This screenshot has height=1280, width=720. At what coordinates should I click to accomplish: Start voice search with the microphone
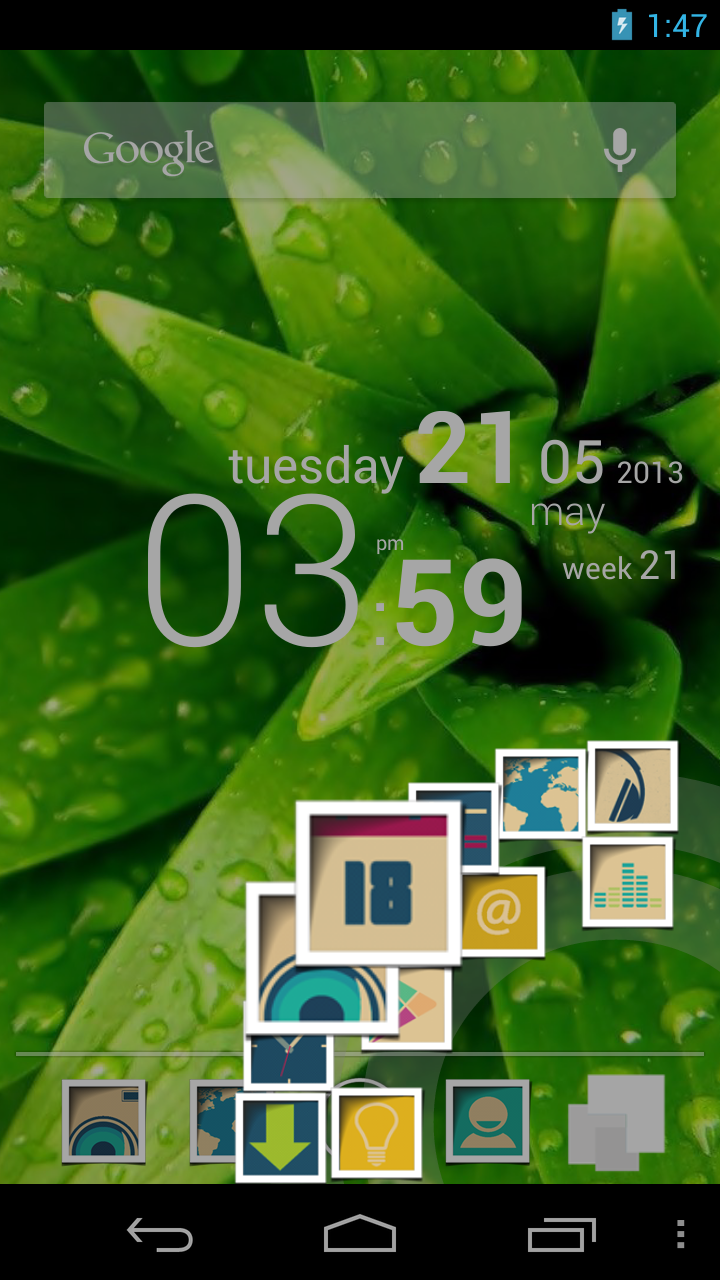tap(620, 150)
